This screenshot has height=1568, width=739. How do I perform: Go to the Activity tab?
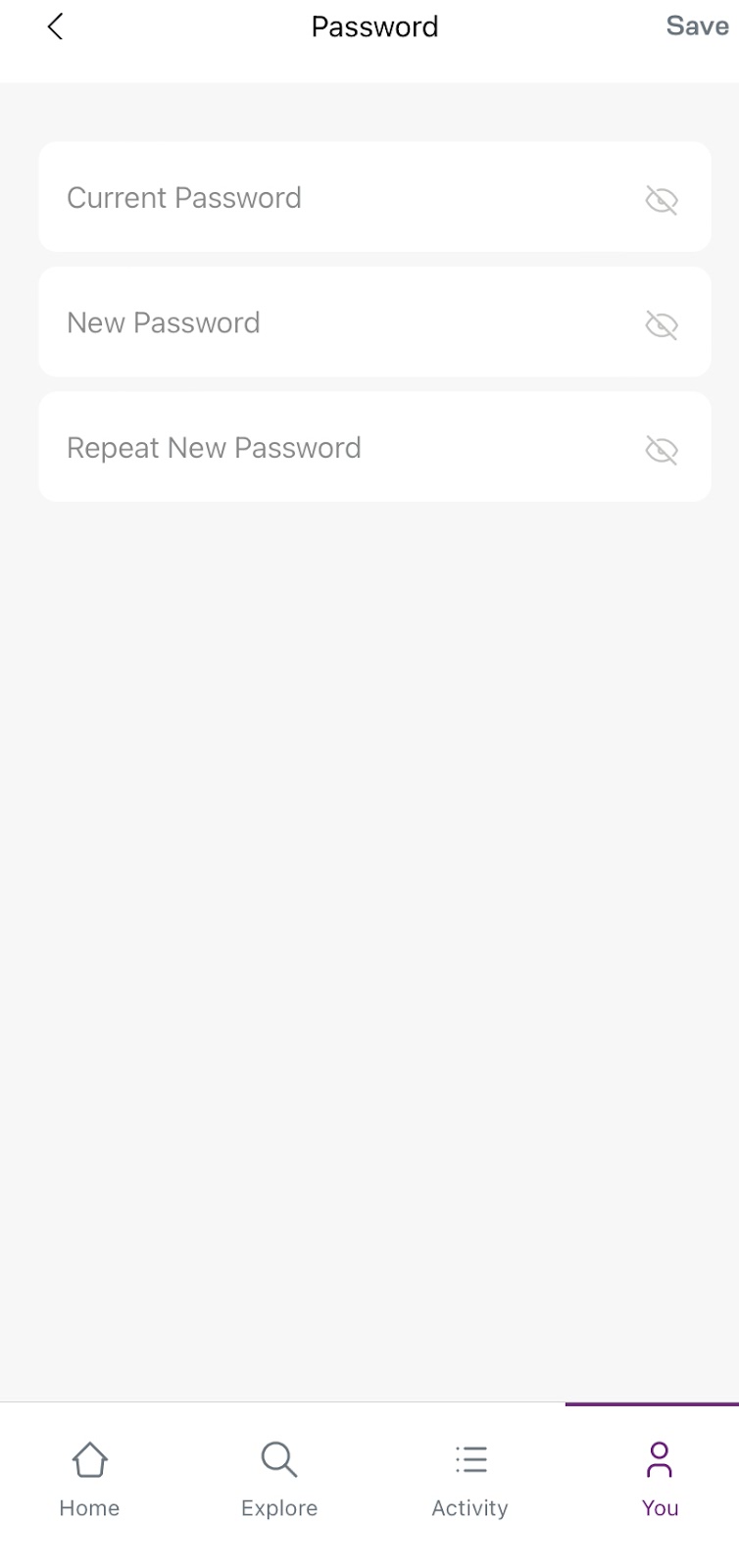pos(469,1479)
